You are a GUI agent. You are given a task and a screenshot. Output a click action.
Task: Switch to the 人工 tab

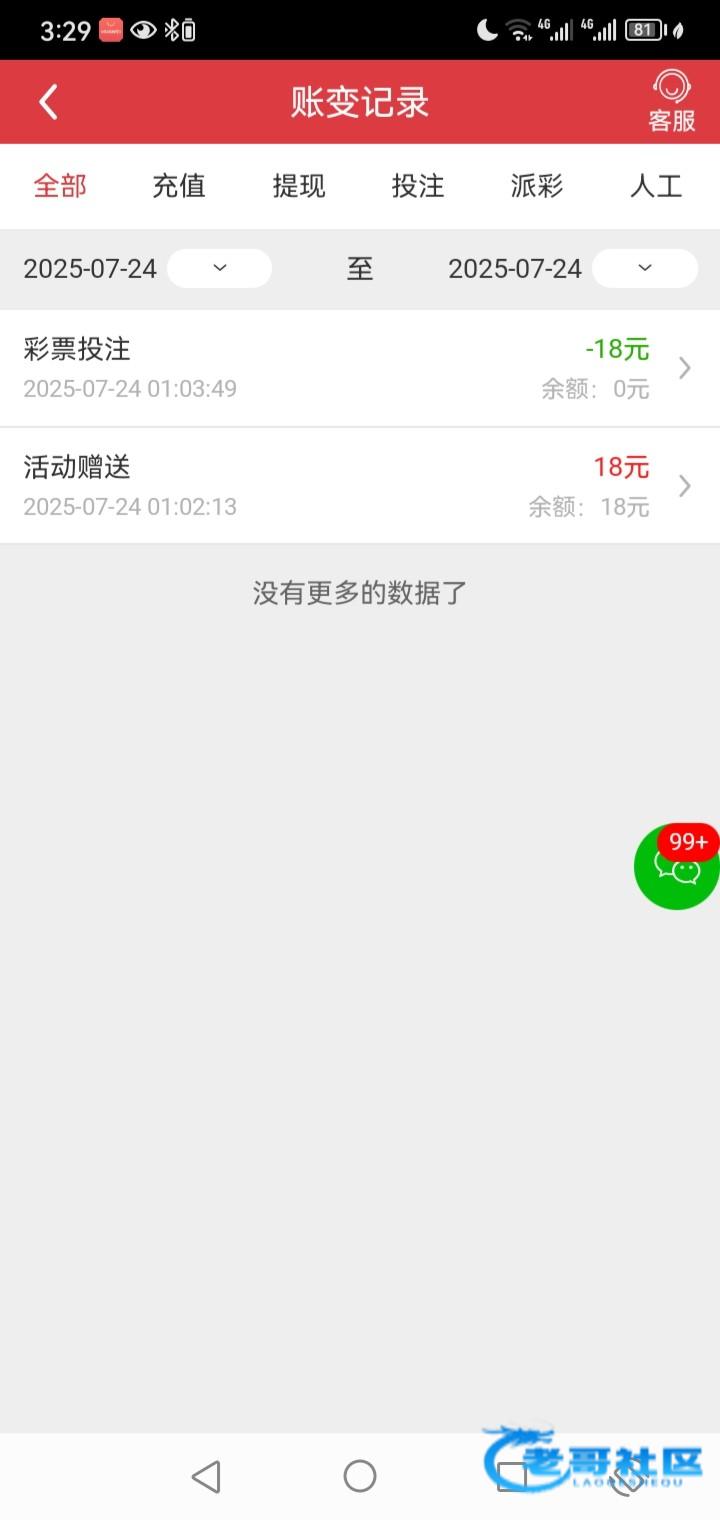tap(656, 186)
